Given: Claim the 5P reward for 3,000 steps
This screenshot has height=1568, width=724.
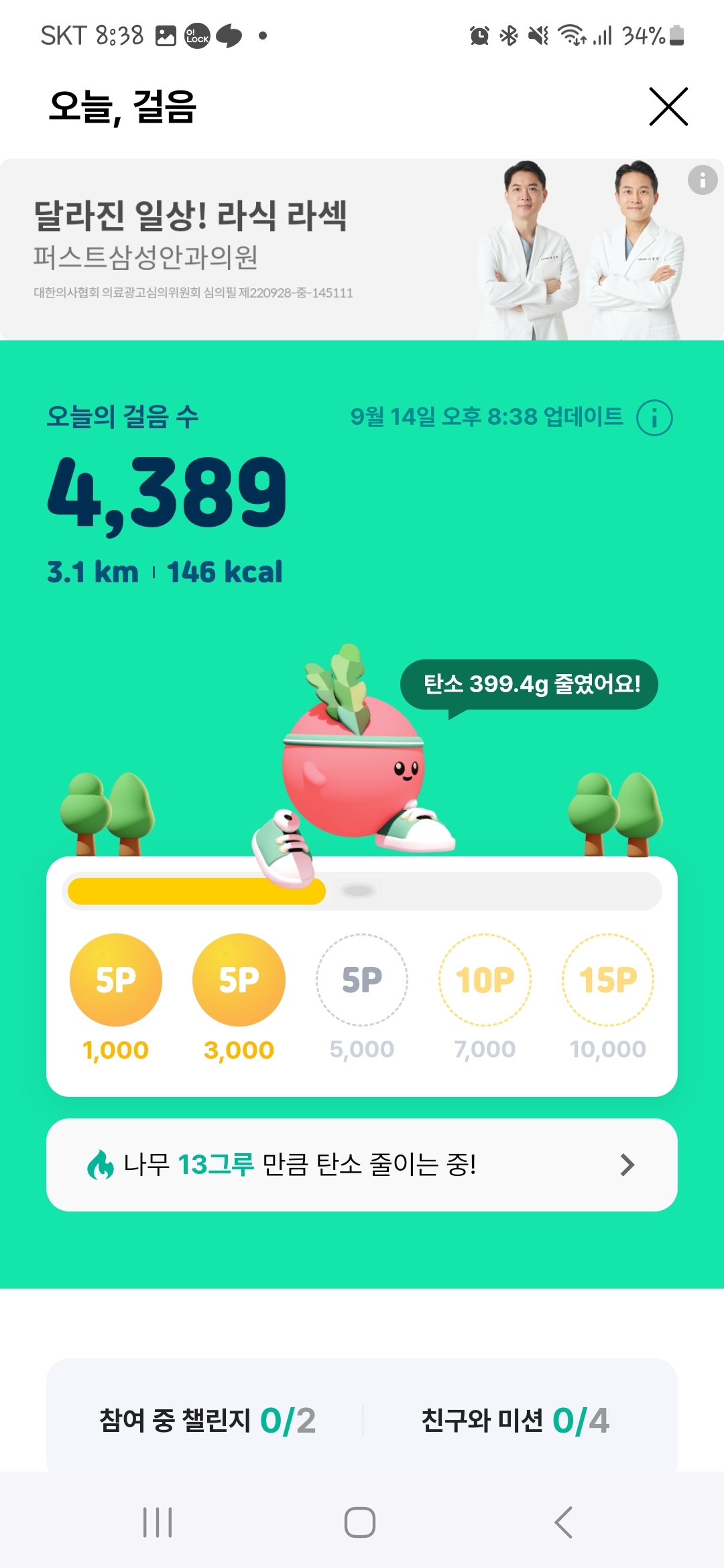Looking at the screenshot, I should (x=239, y=980).
